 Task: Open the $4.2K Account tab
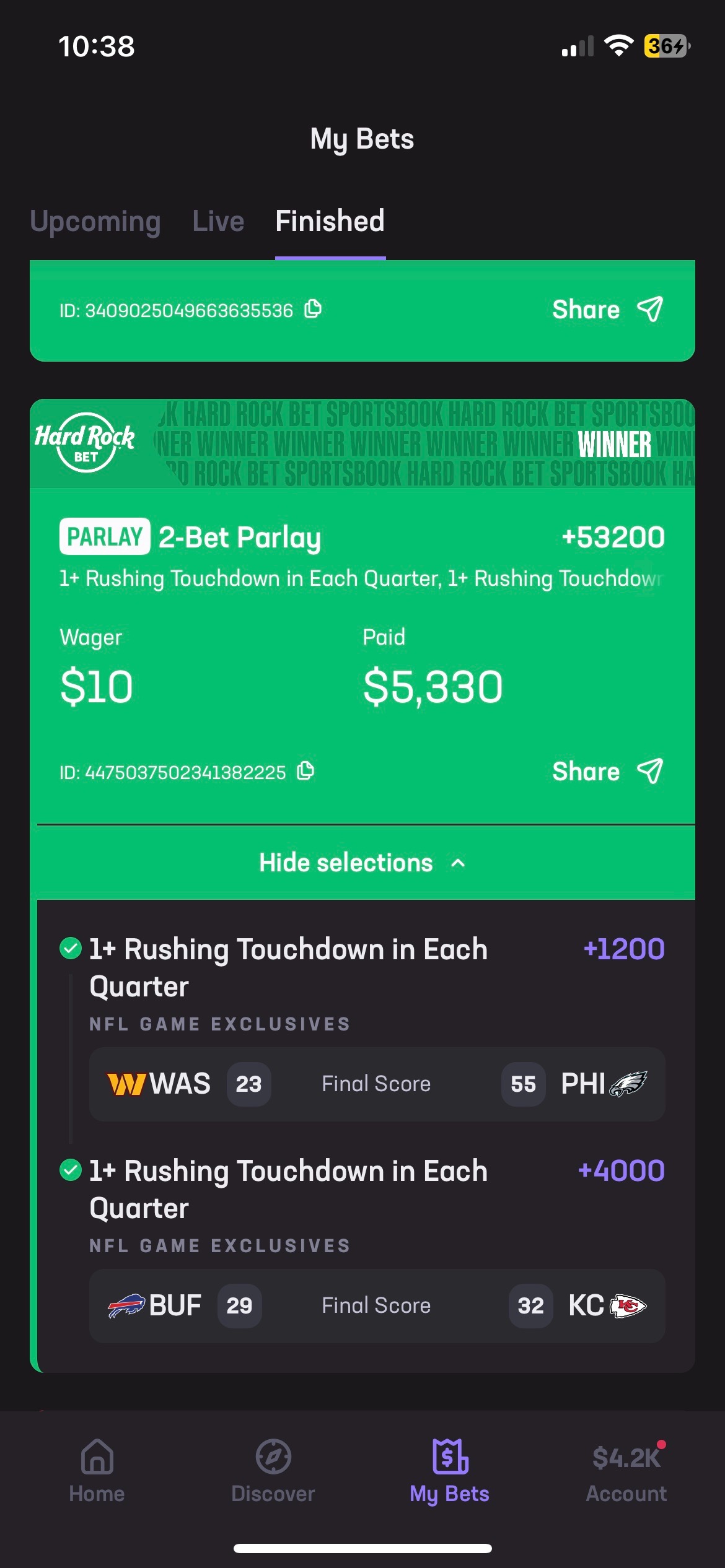click(626, 1471)
